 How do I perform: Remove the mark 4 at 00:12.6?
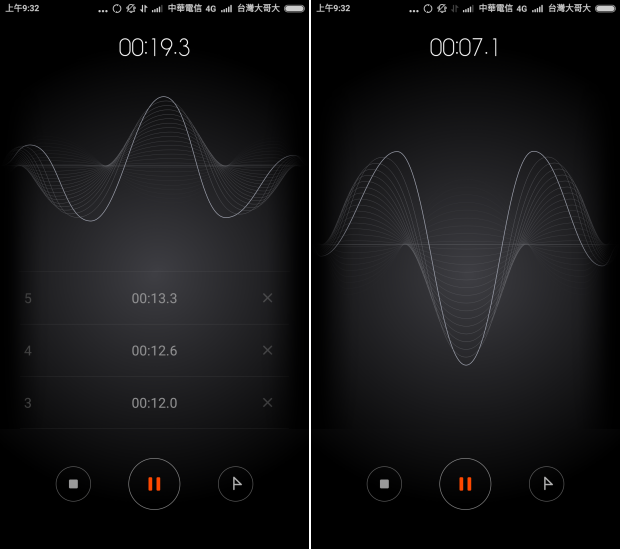click(x=267, y=350)
